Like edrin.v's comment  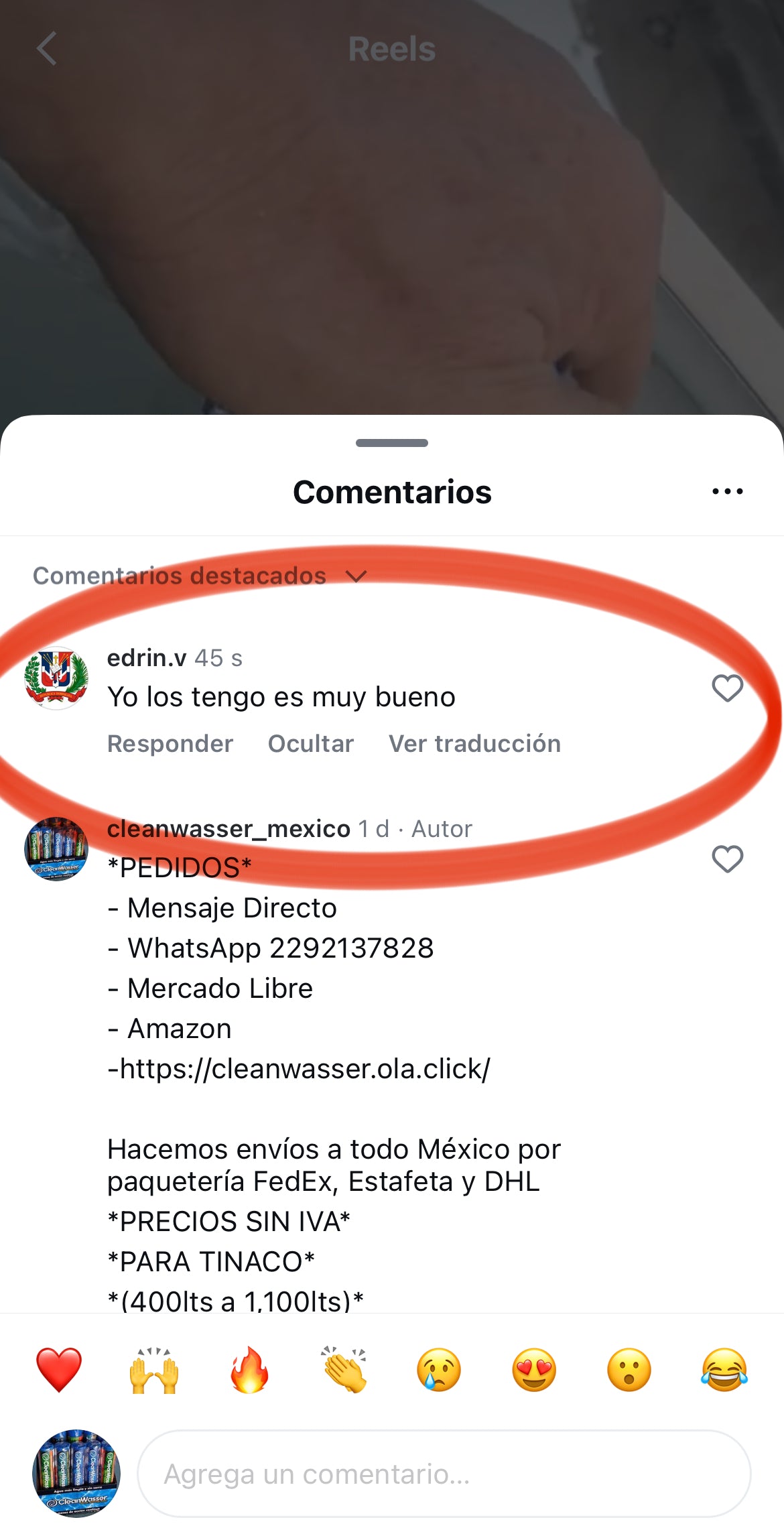point(727,688)
